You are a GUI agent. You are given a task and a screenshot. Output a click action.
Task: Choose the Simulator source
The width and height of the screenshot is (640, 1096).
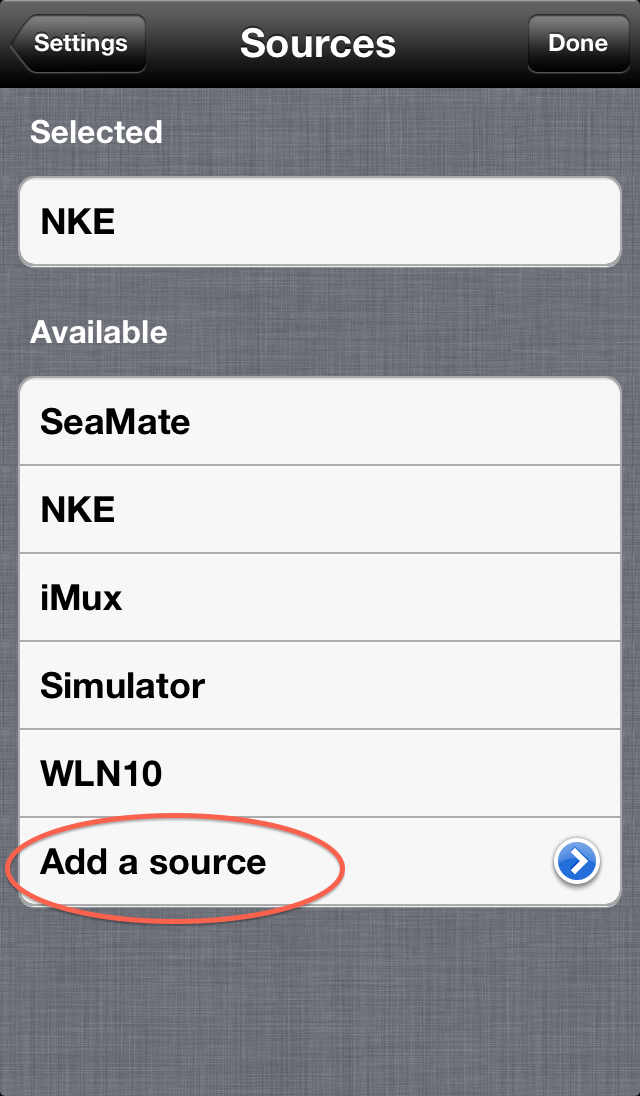point(320,686)
